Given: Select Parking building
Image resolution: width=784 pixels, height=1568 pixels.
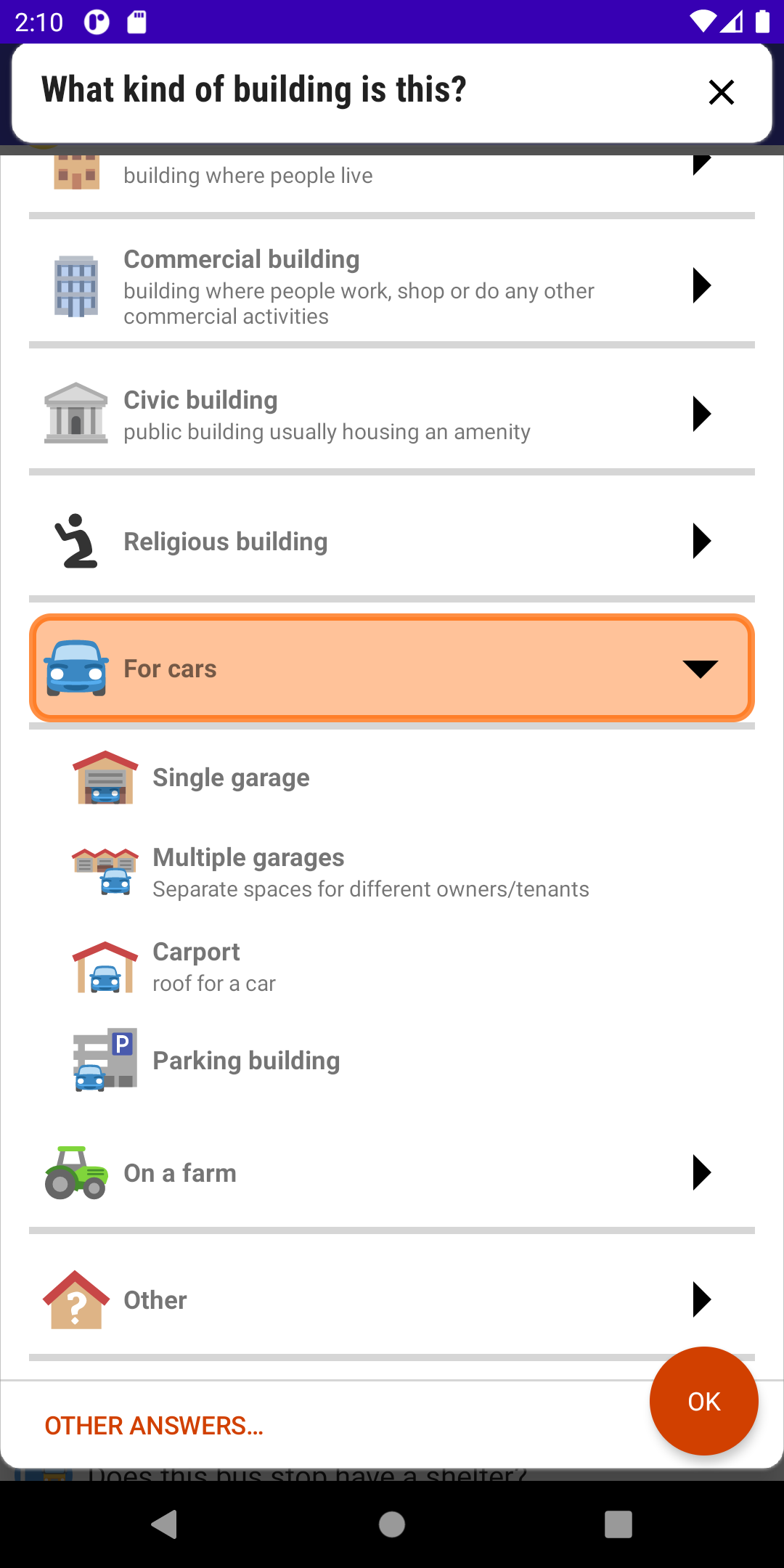Looking at the screenshot, I should [246, 1061].
